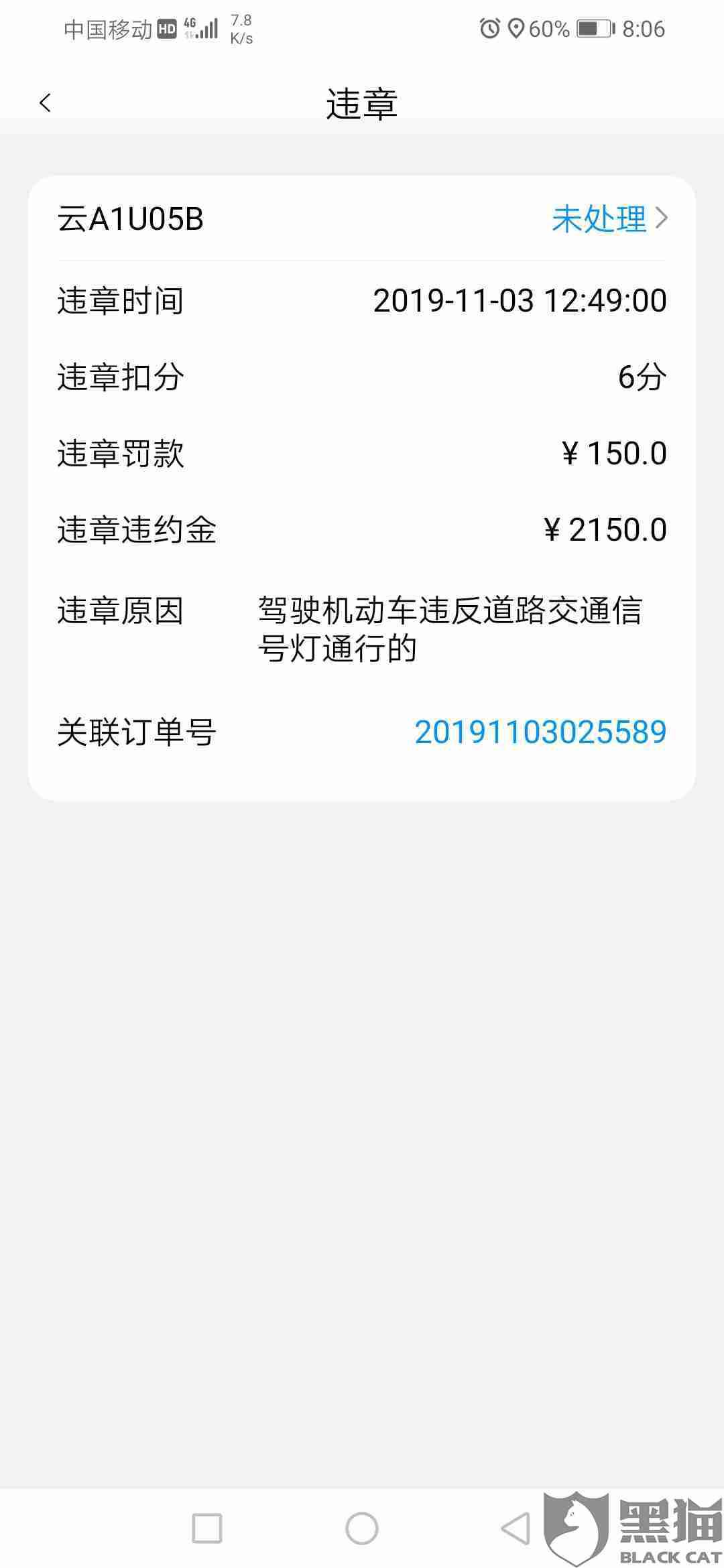Tap the system home button
This screenshot has height=1568, width=724.
pos(362,1528)
